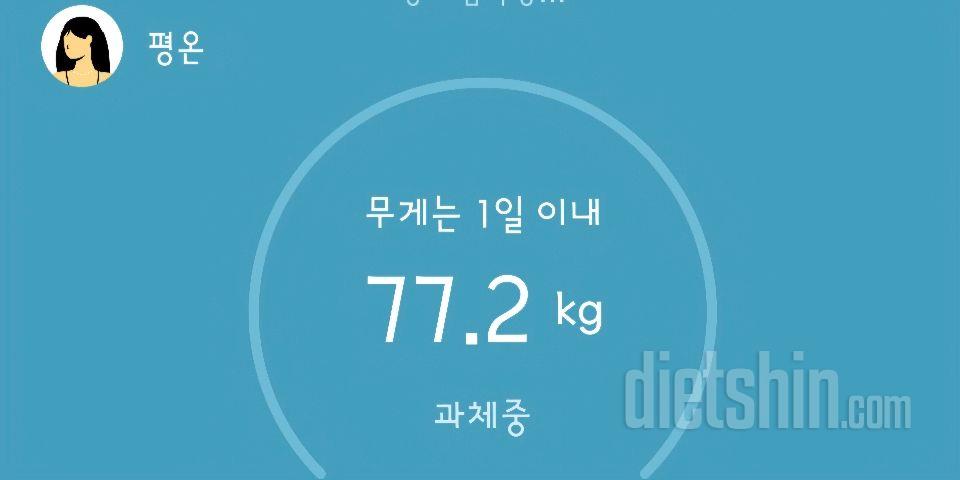Open the 평온 profile avatar
The image size is (960, 480).
pos(82,46)
